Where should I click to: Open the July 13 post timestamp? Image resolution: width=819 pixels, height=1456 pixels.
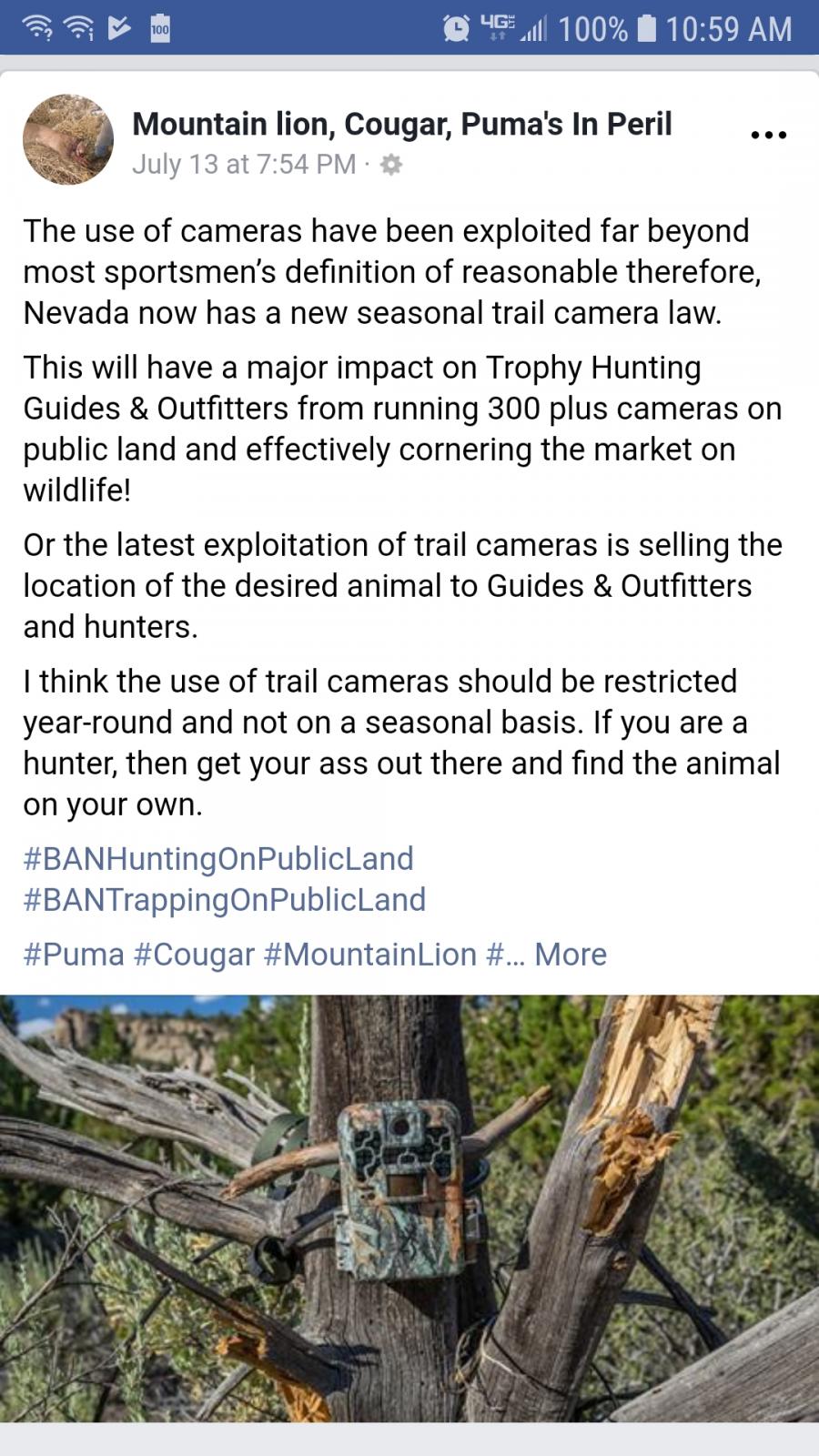[x=244, y=164]
